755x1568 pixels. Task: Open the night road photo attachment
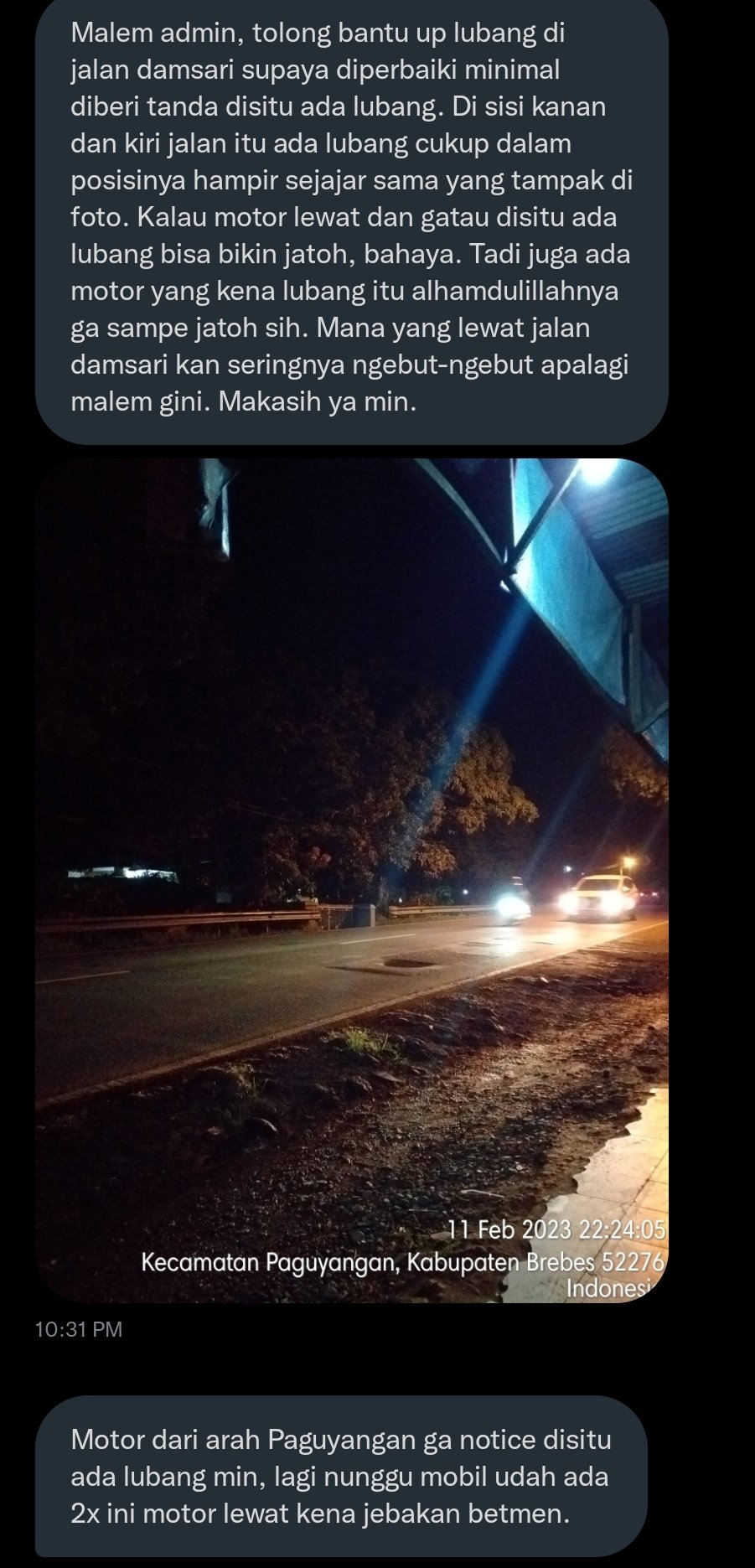pos(352,880)
